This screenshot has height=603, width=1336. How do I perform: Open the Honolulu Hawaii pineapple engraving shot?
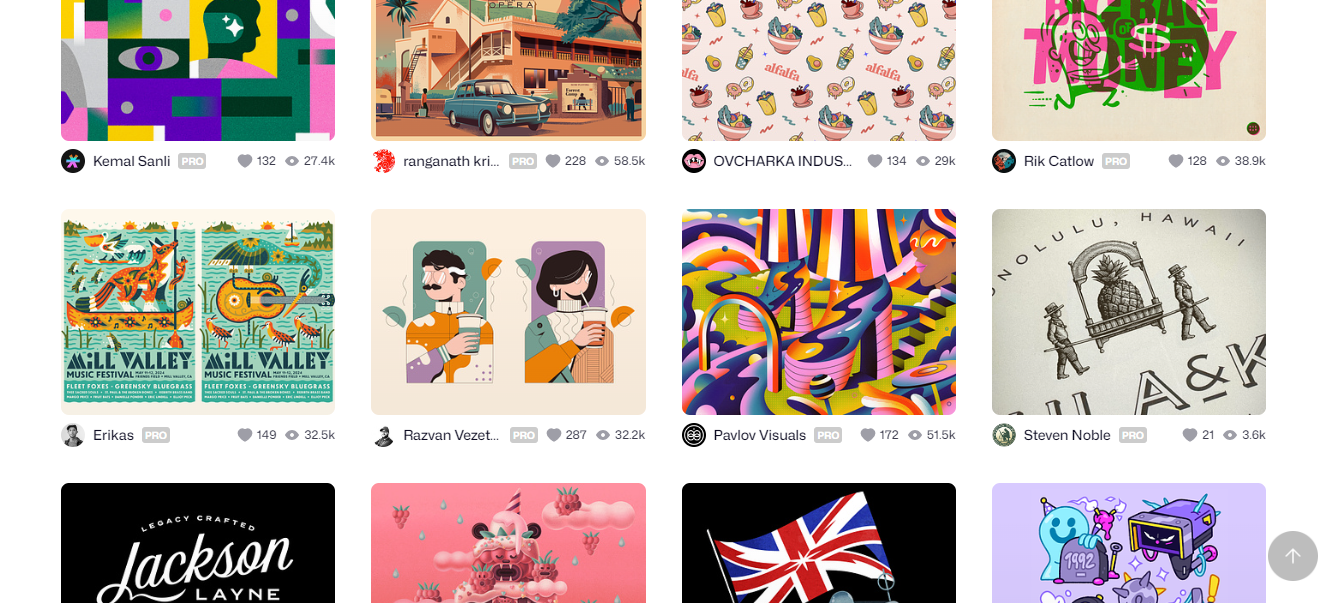[1128, 312]
